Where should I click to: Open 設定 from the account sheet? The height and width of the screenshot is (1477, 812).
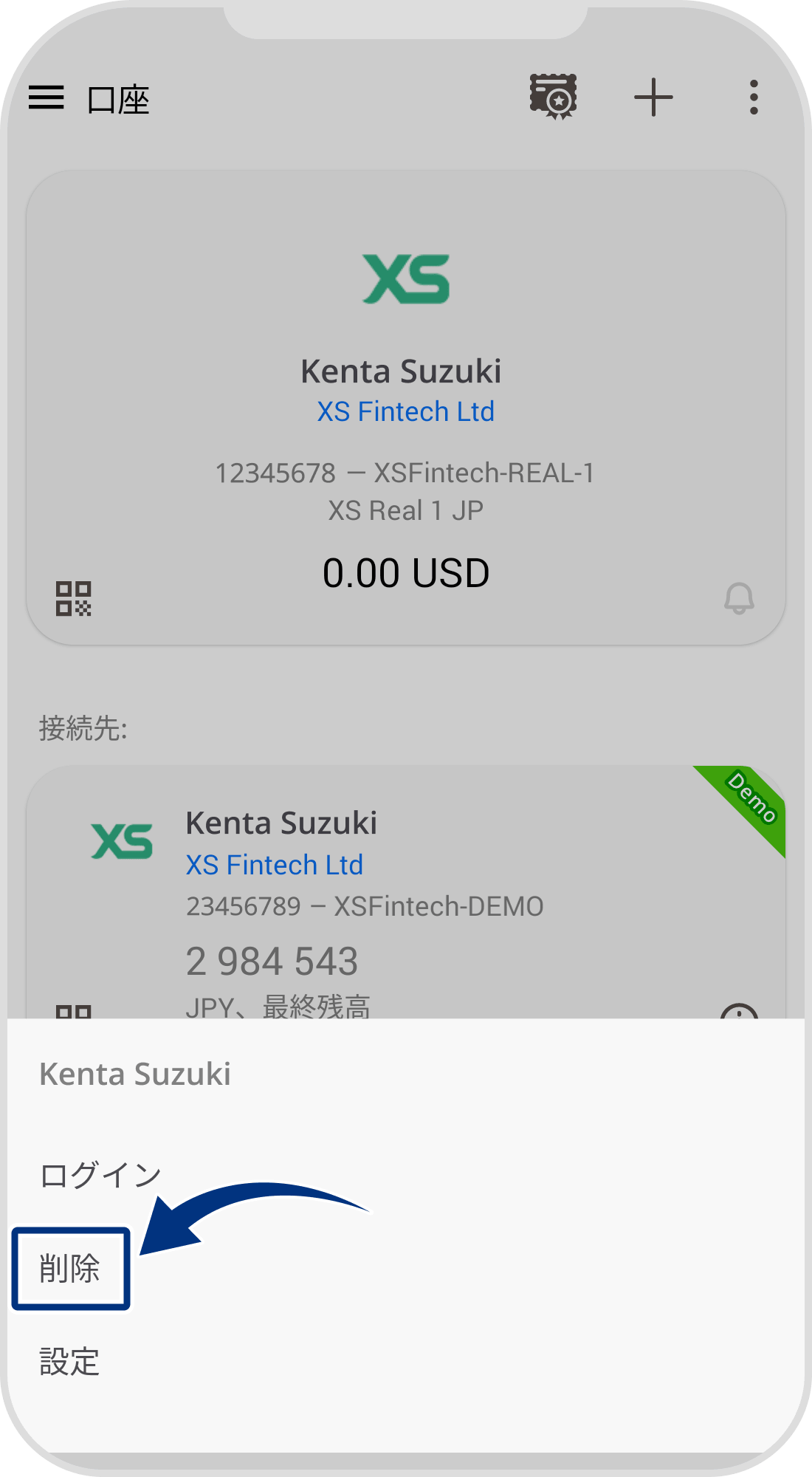pos(69,1361)
